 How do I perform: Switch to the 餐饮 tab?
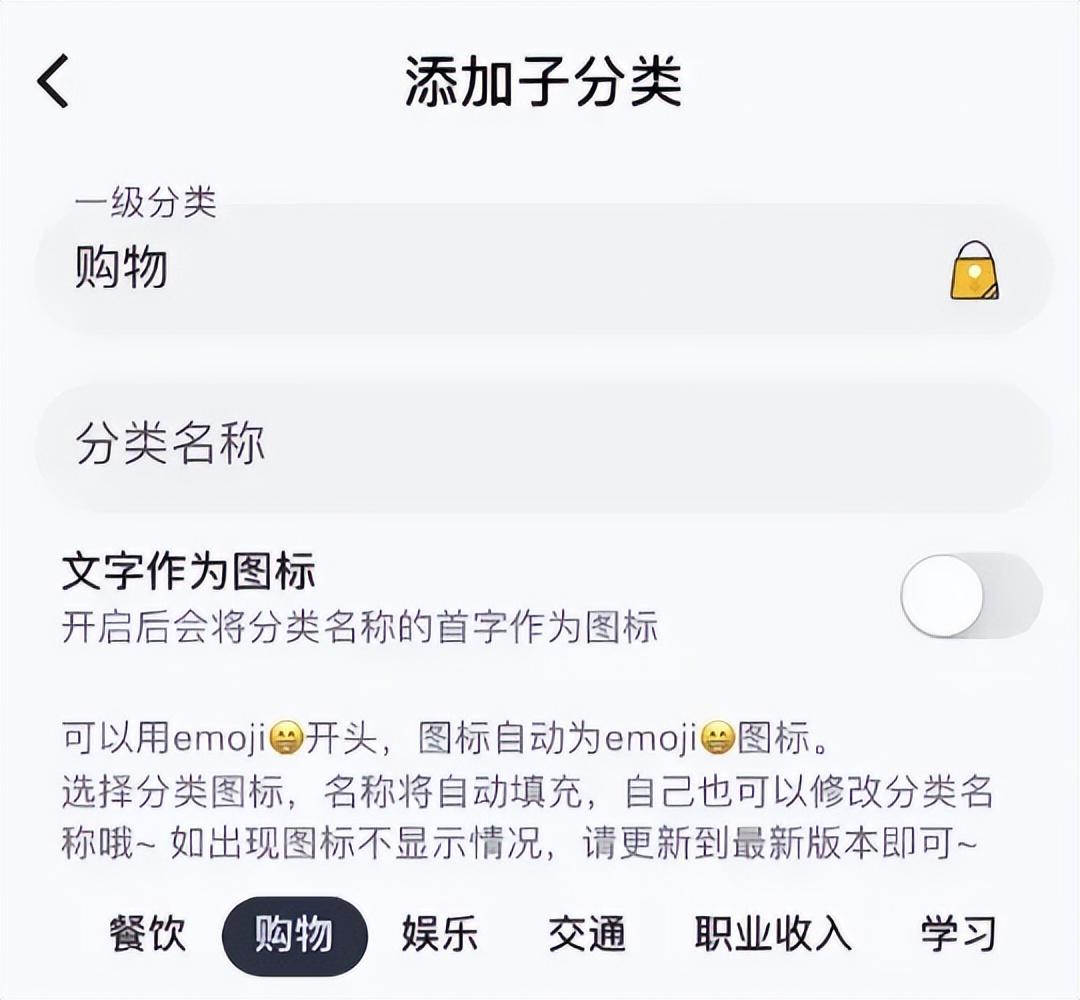click(x=147, y=935)
